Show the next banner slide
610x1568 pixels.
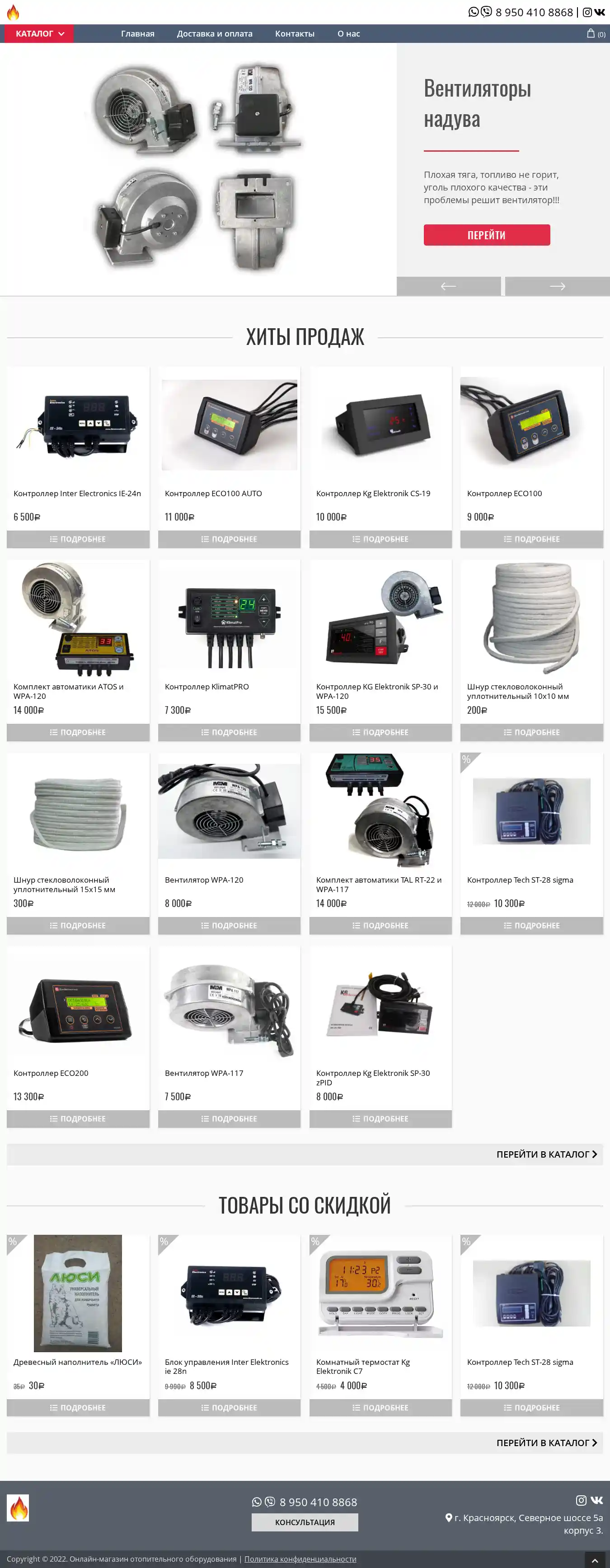coord(557,286)
